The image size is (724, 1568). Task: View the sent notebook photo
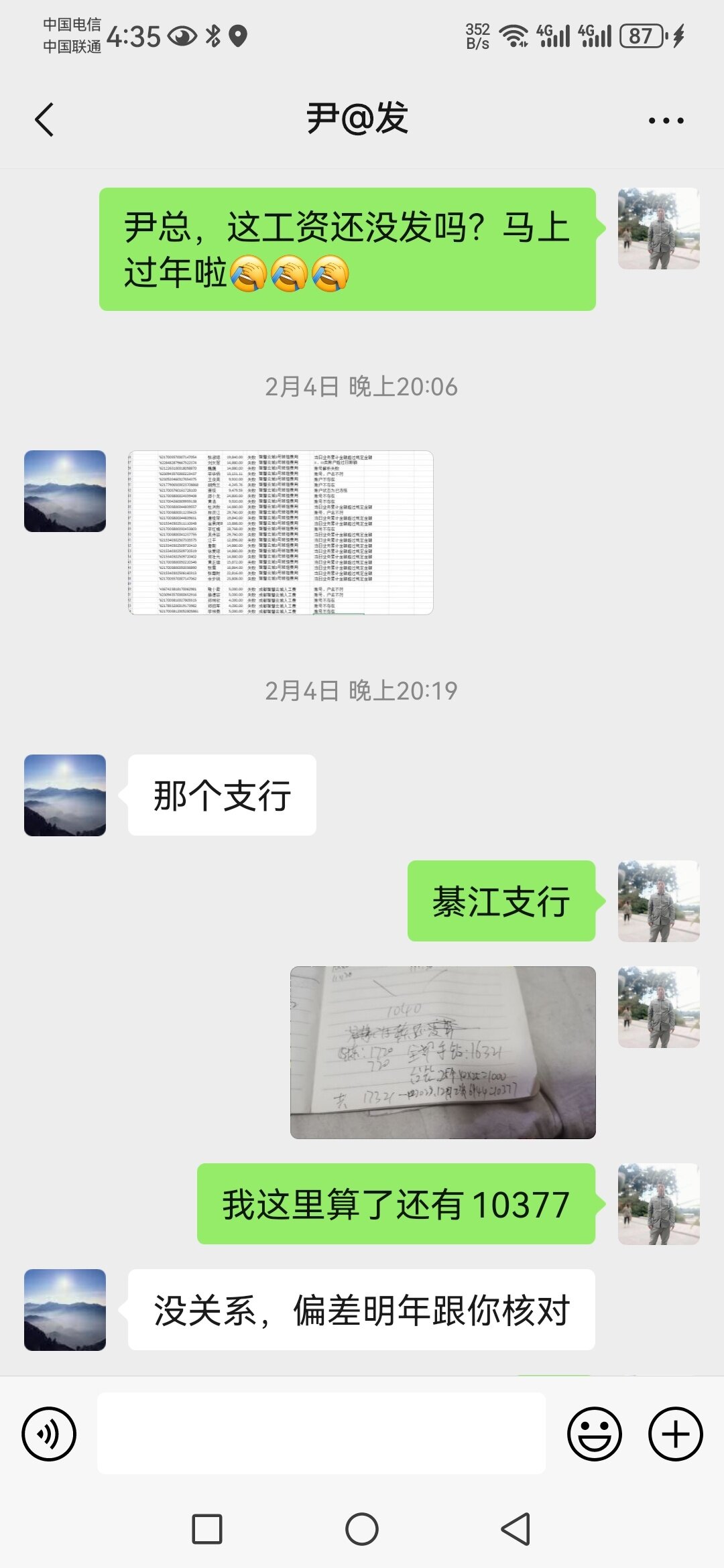(442, 1052)
